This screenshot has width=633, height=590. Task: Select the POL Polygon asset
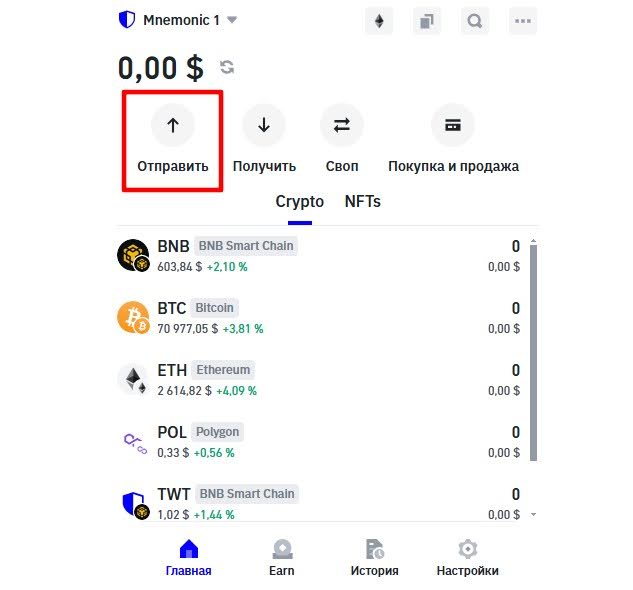[x=318, y=442]
